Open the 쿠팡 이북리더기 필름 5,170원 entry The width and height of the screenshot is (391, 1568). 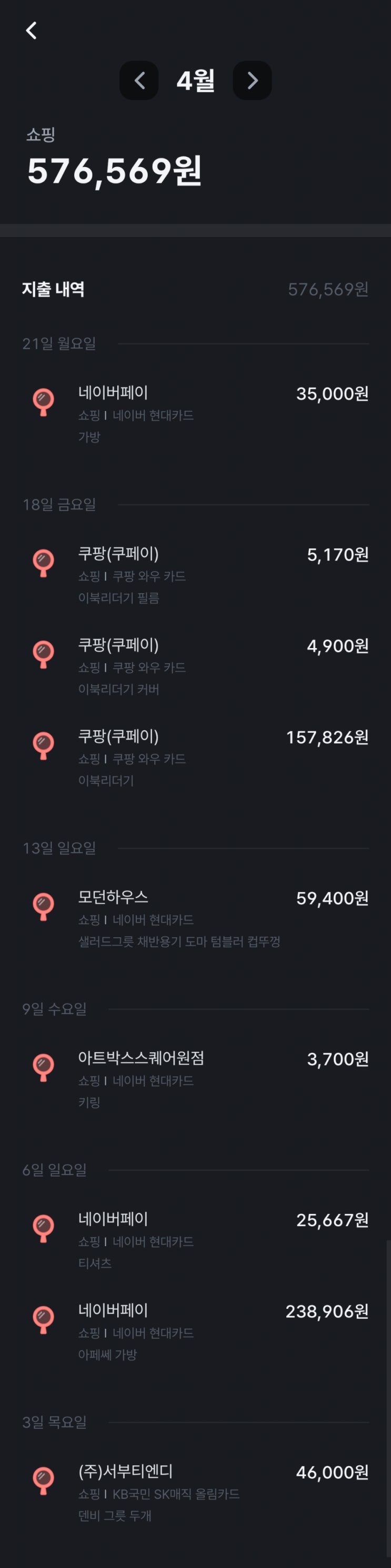coord(195,575)
